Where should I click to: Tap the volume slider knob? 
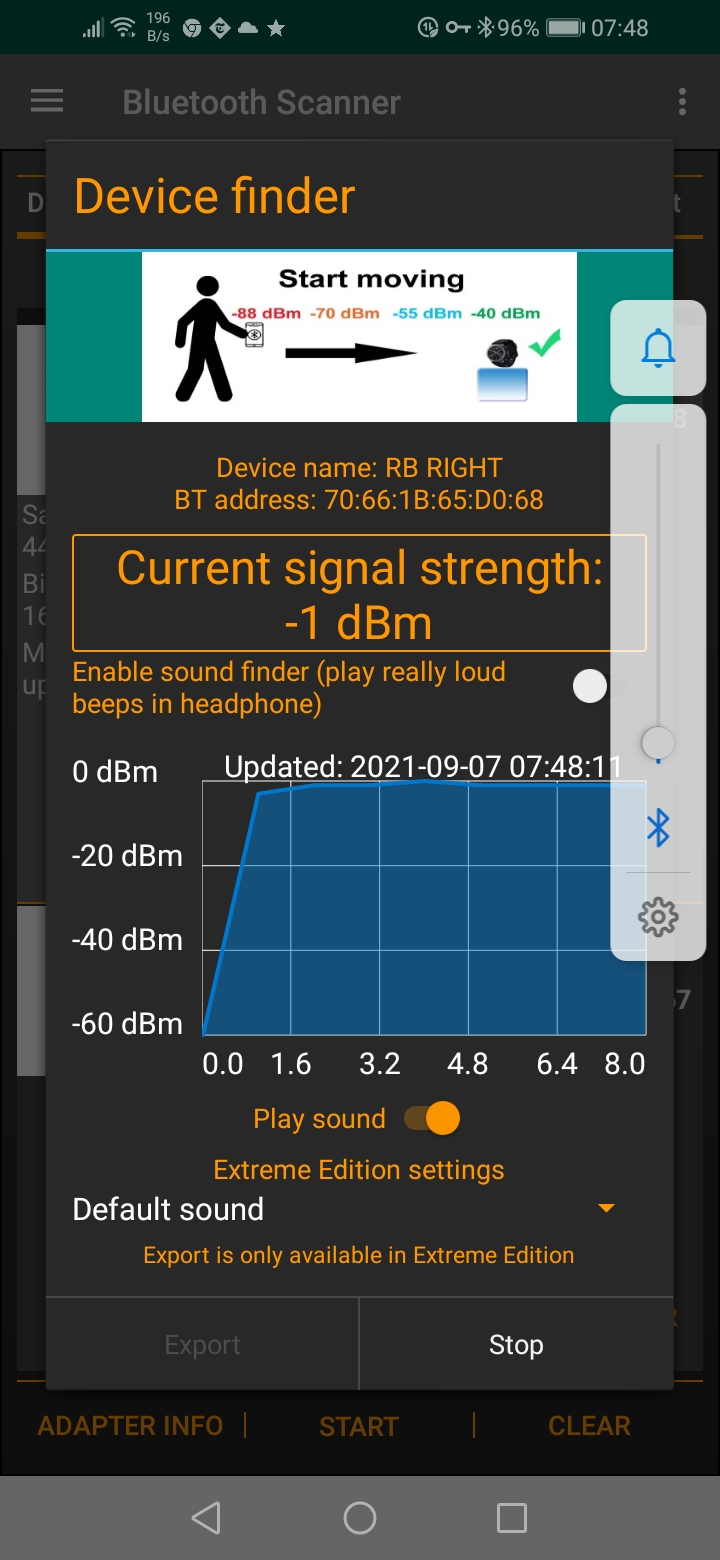[x=658, y=743]
